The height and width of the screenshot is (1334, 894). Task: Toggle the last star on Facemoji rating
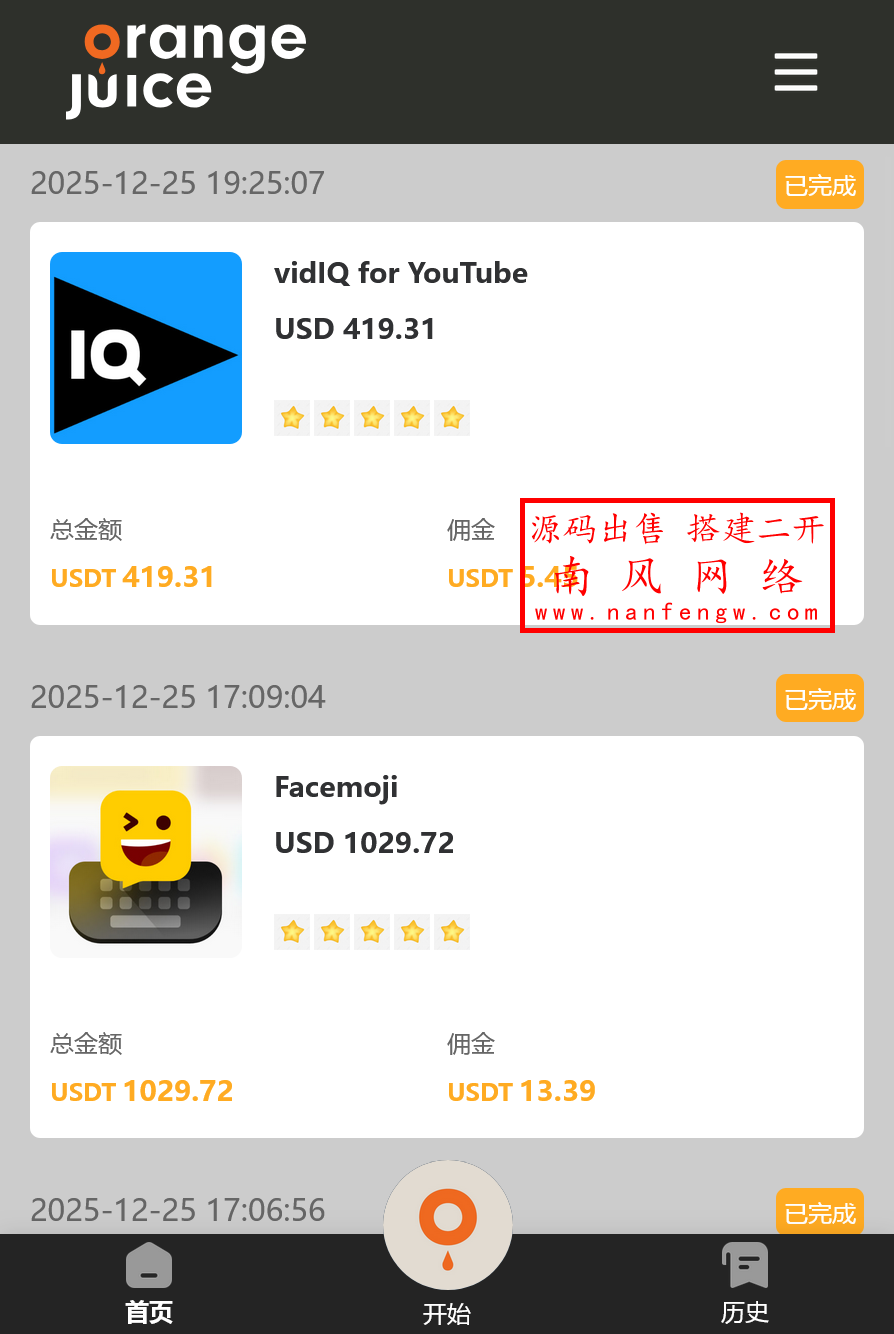pos(451,931)
